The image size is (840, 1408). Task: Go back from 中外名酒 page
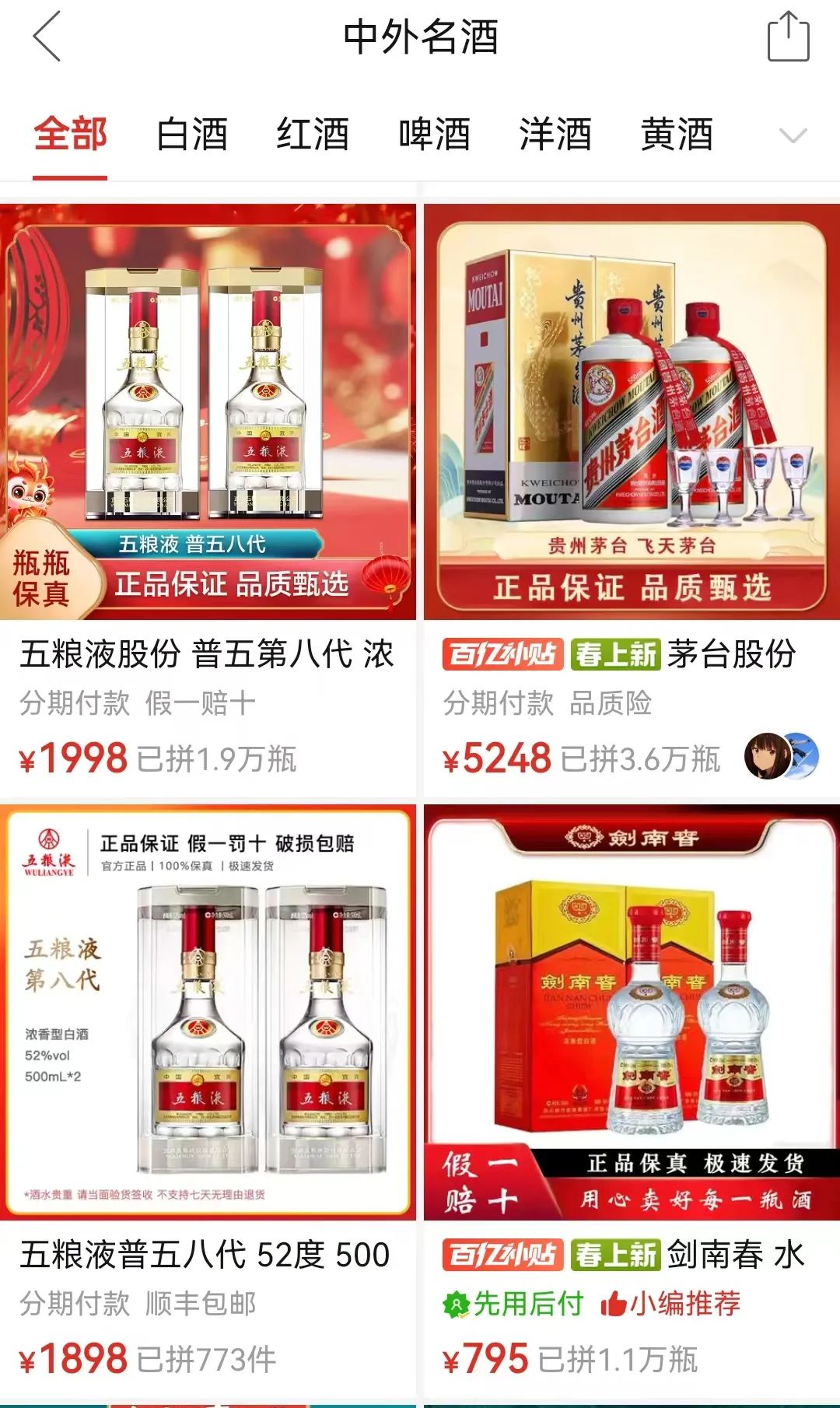(x=47, y=37)
